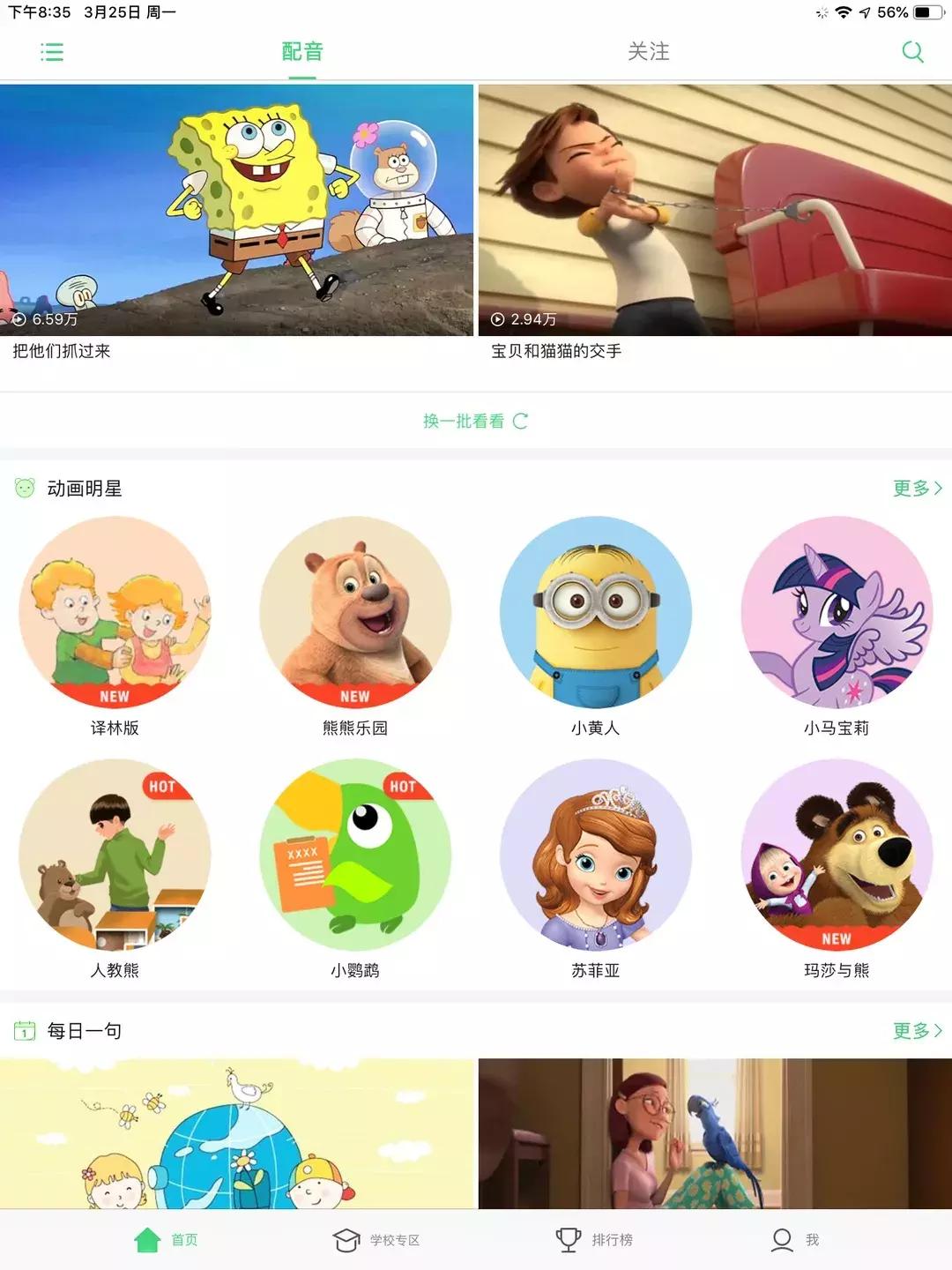Expand the 每日一句 更多 chevron arrow
The height and width of the screenshot is (1270, 952).
939,1029
